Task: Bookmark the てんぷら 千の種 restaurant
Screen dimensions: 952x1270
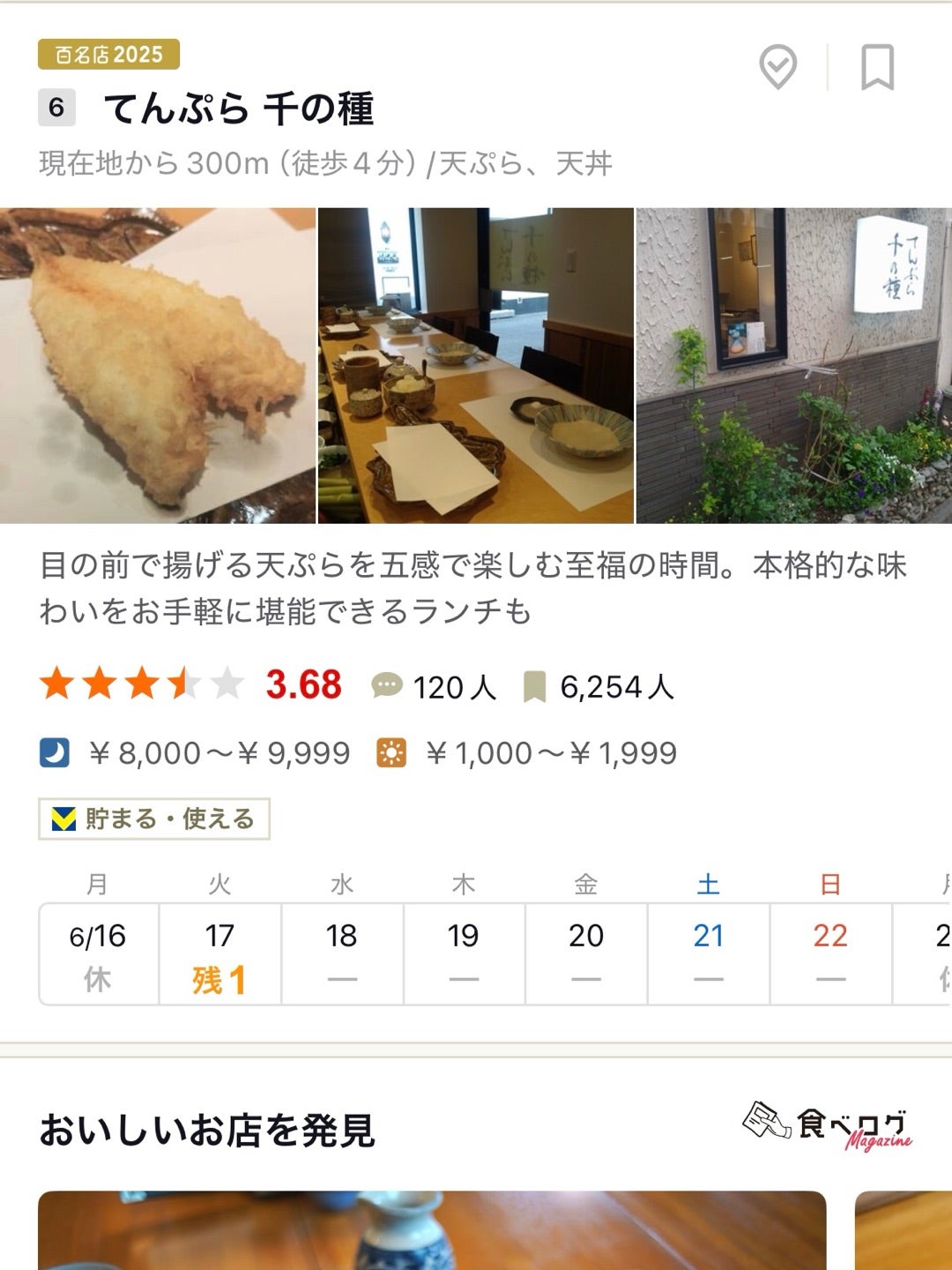Action: click(877, 67)
